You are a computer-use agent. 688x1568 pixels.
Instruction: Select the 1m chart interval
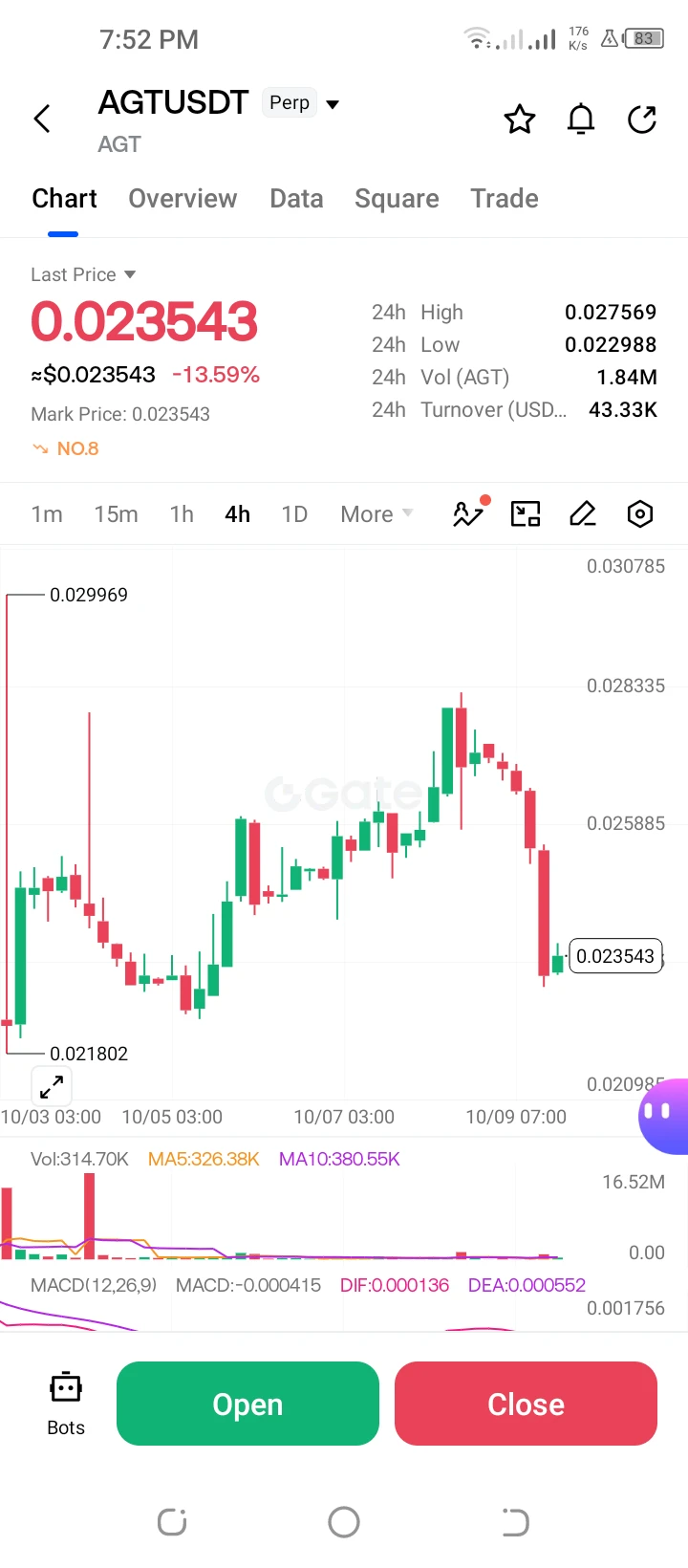tap(47, 514)
